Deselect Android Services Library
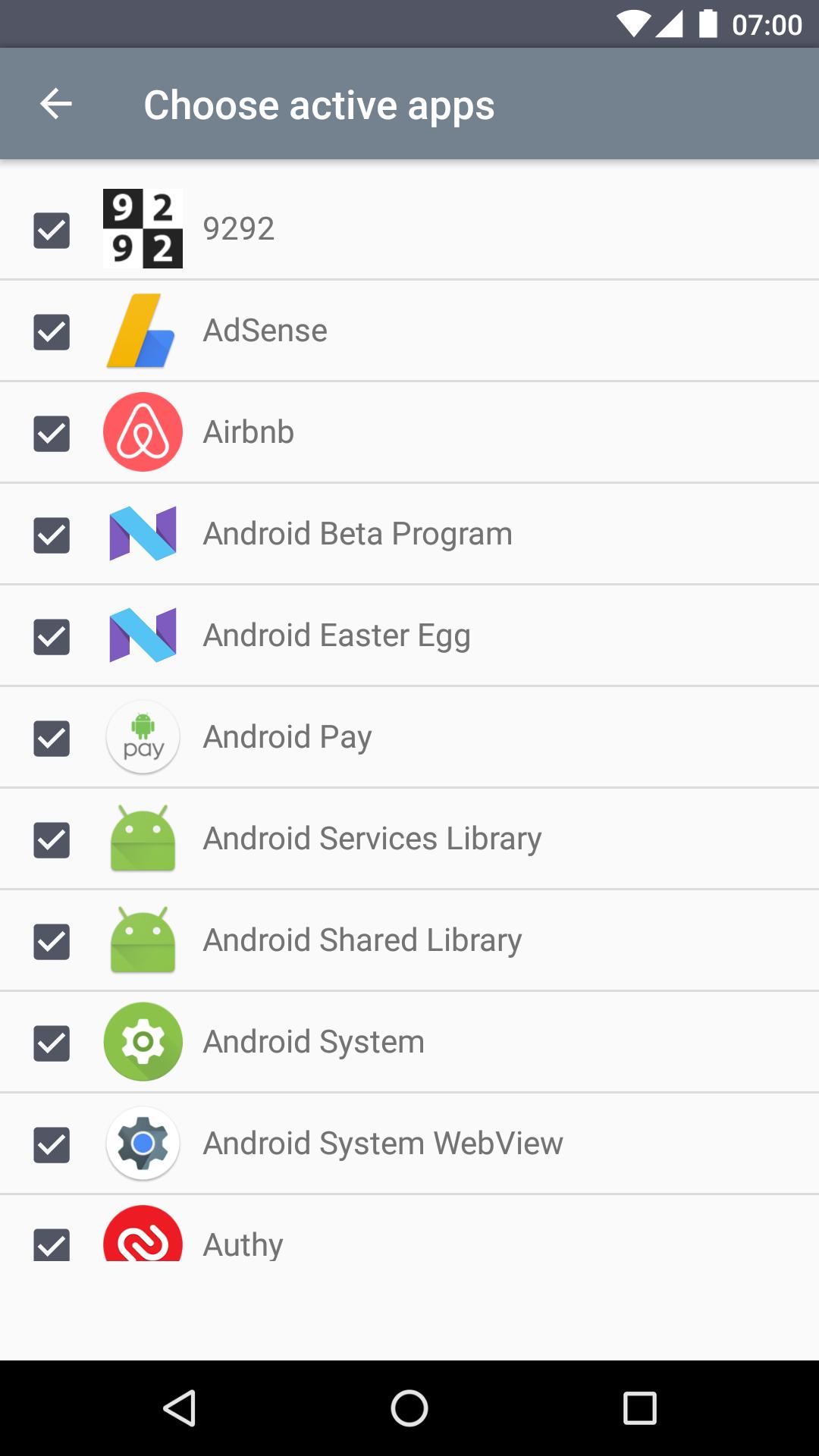 click(x=52, y=840)
